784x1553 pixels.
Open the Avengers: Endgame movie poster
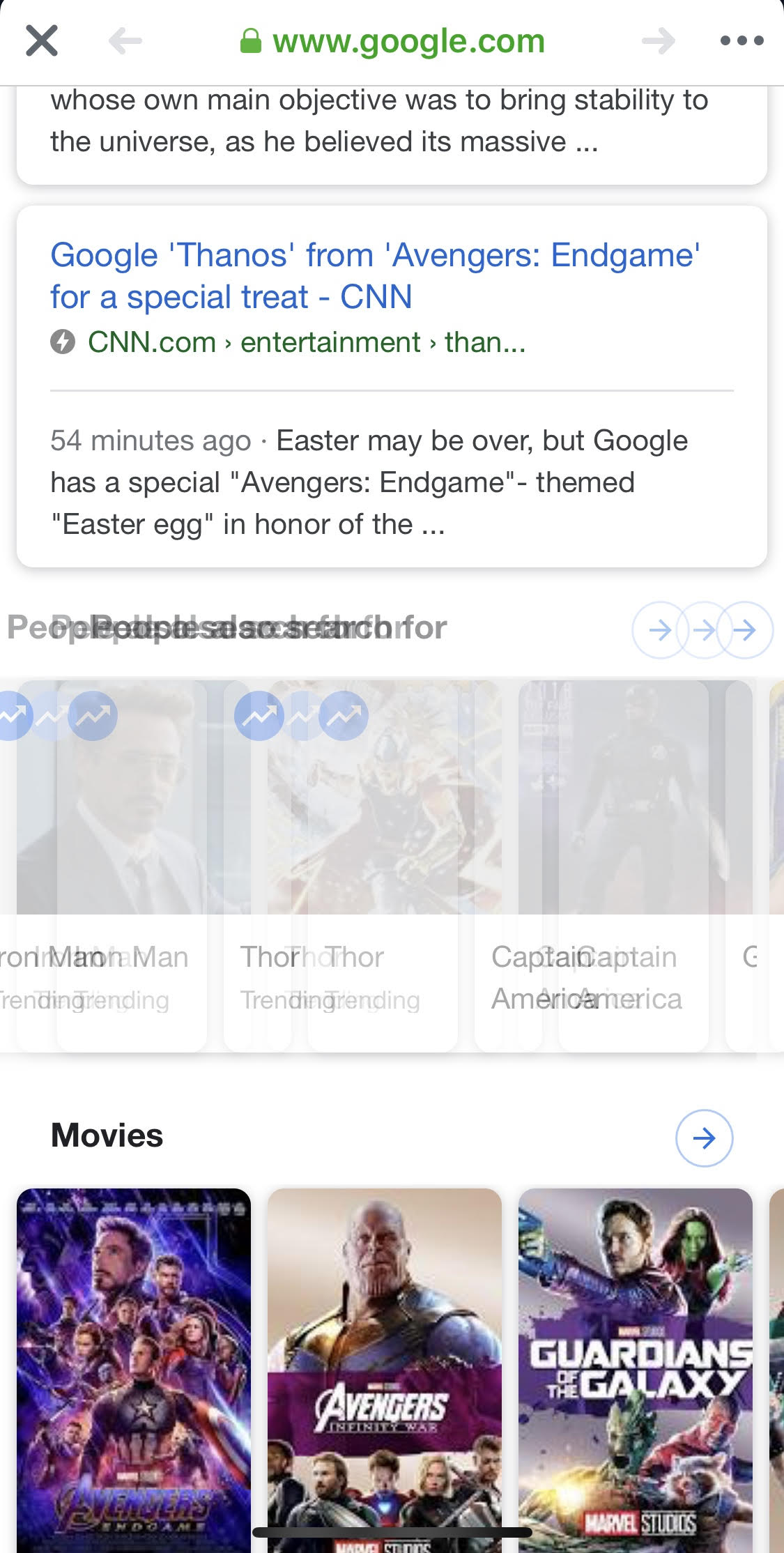tap(134, 1366)
